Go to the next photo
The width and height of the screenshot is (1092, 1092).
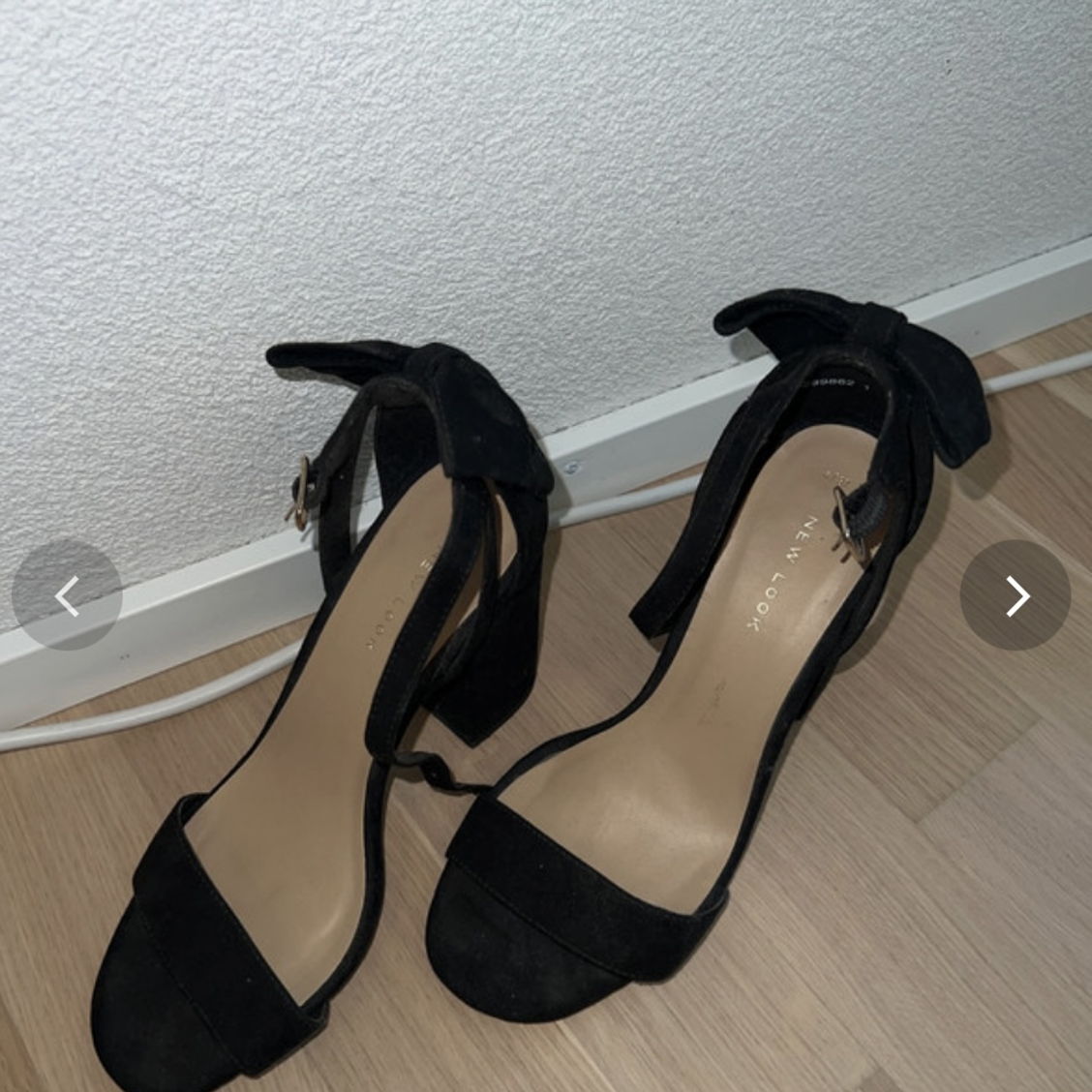pyautogui.click(x=1015, y=594)
